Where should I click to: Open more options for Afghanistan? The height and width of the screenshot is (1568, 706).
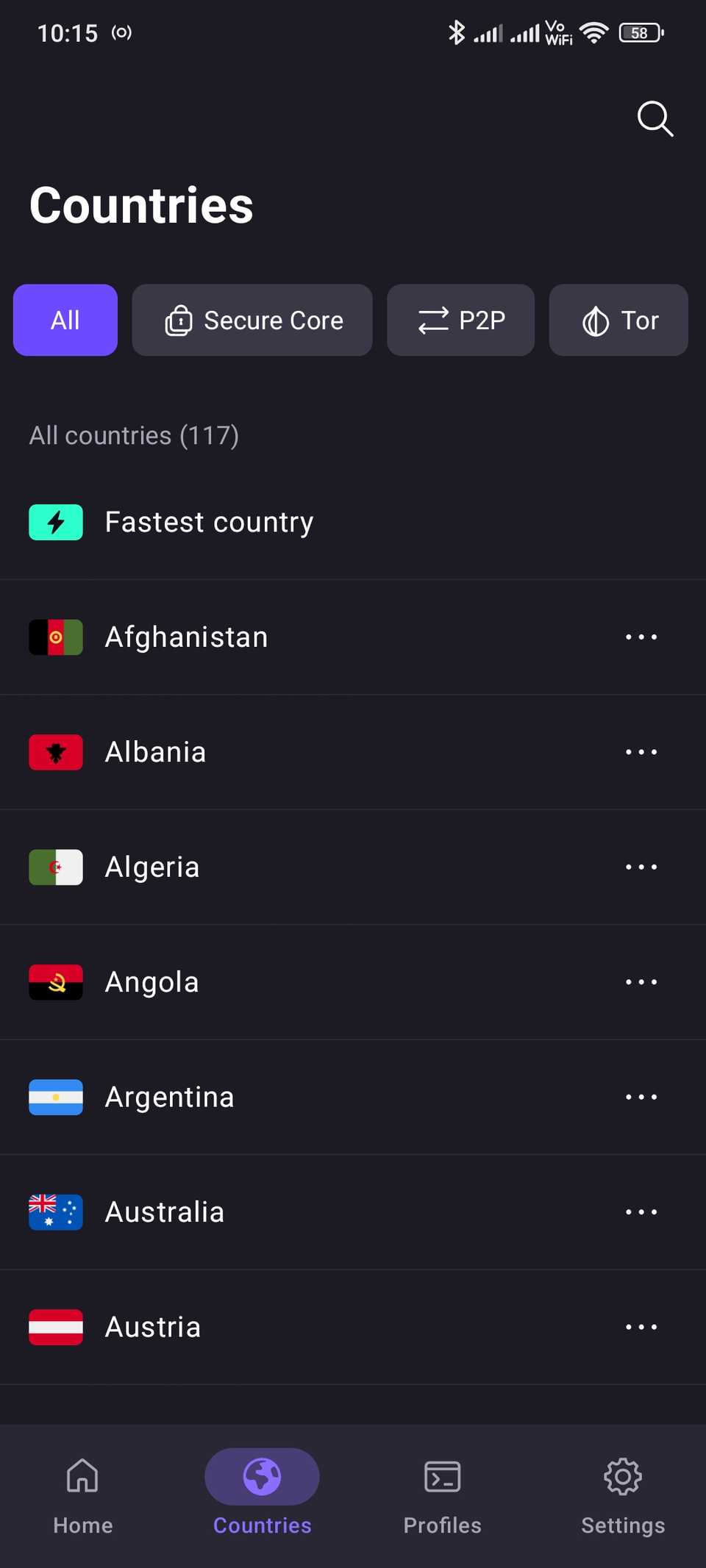[x=641, y=637]
